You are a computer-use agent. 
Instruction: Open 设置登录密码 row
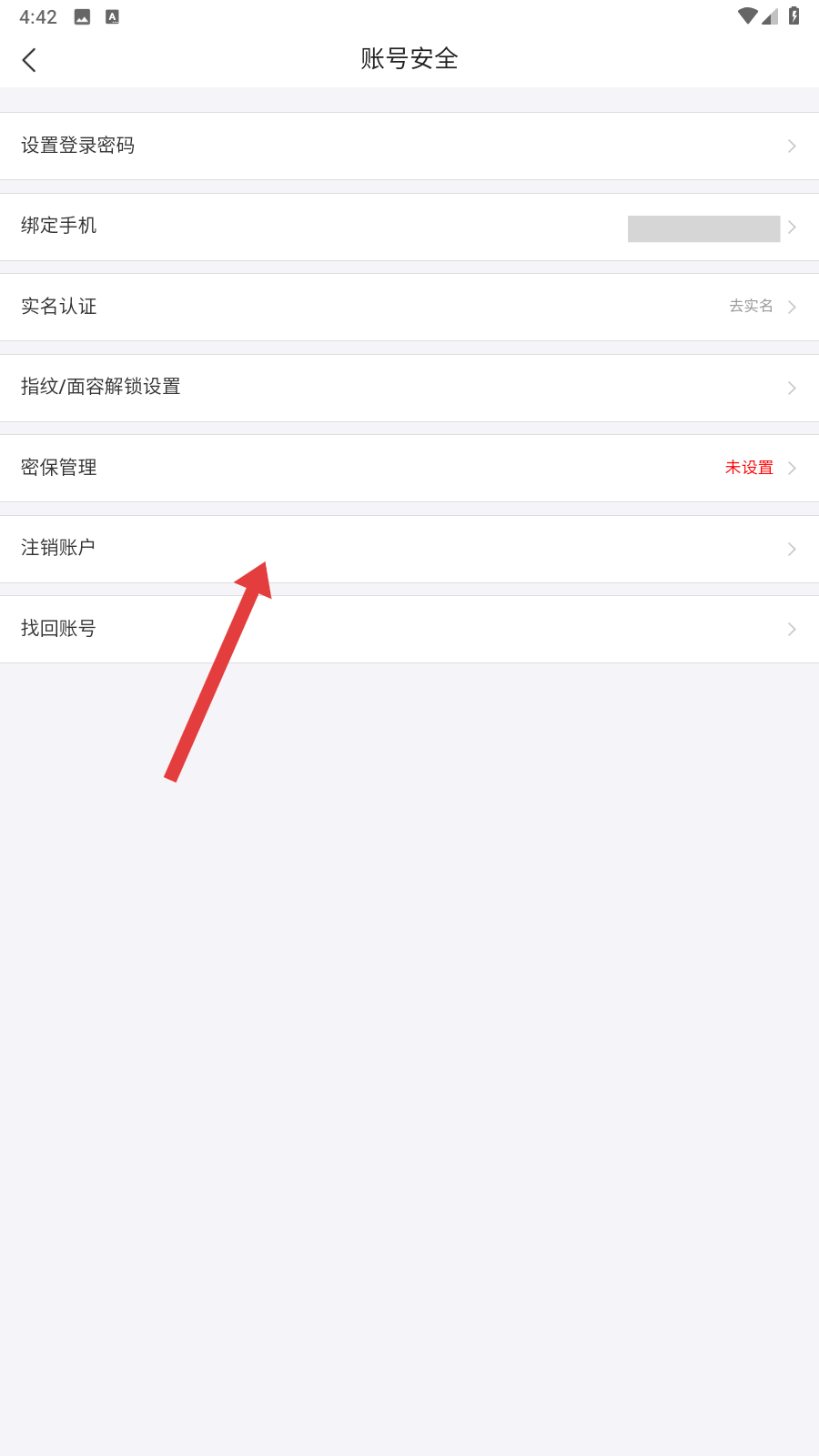click(409, 146)
